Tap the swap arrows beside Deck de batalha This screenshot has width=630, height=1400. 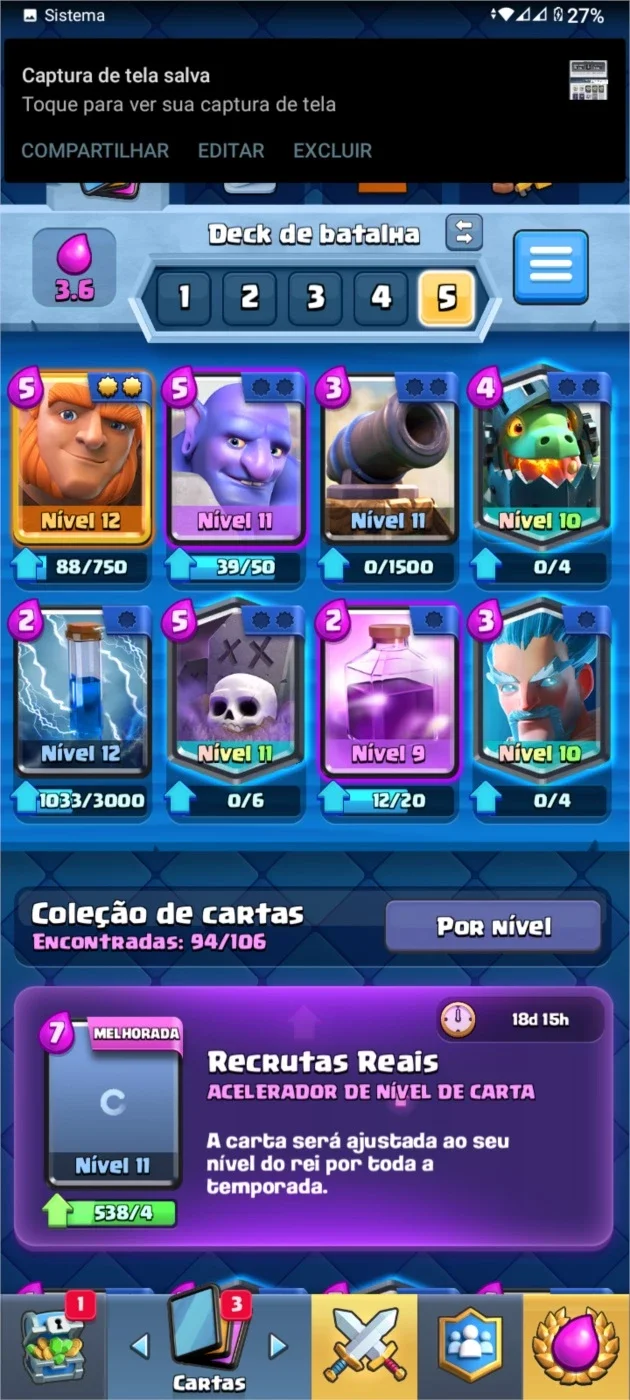[x=464, y=233]
